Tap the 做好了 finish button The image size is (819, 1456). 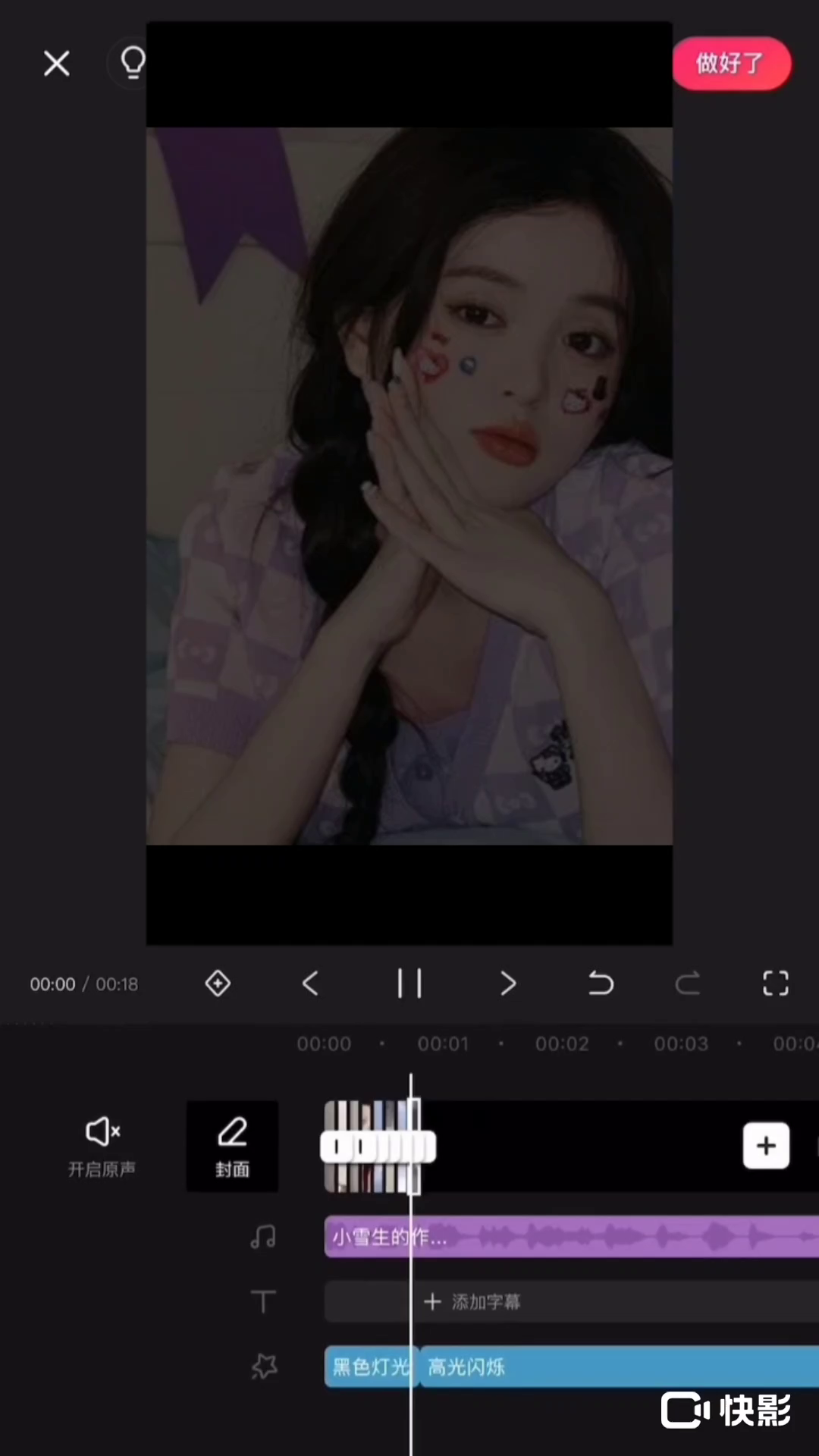[x=730, y=64]
